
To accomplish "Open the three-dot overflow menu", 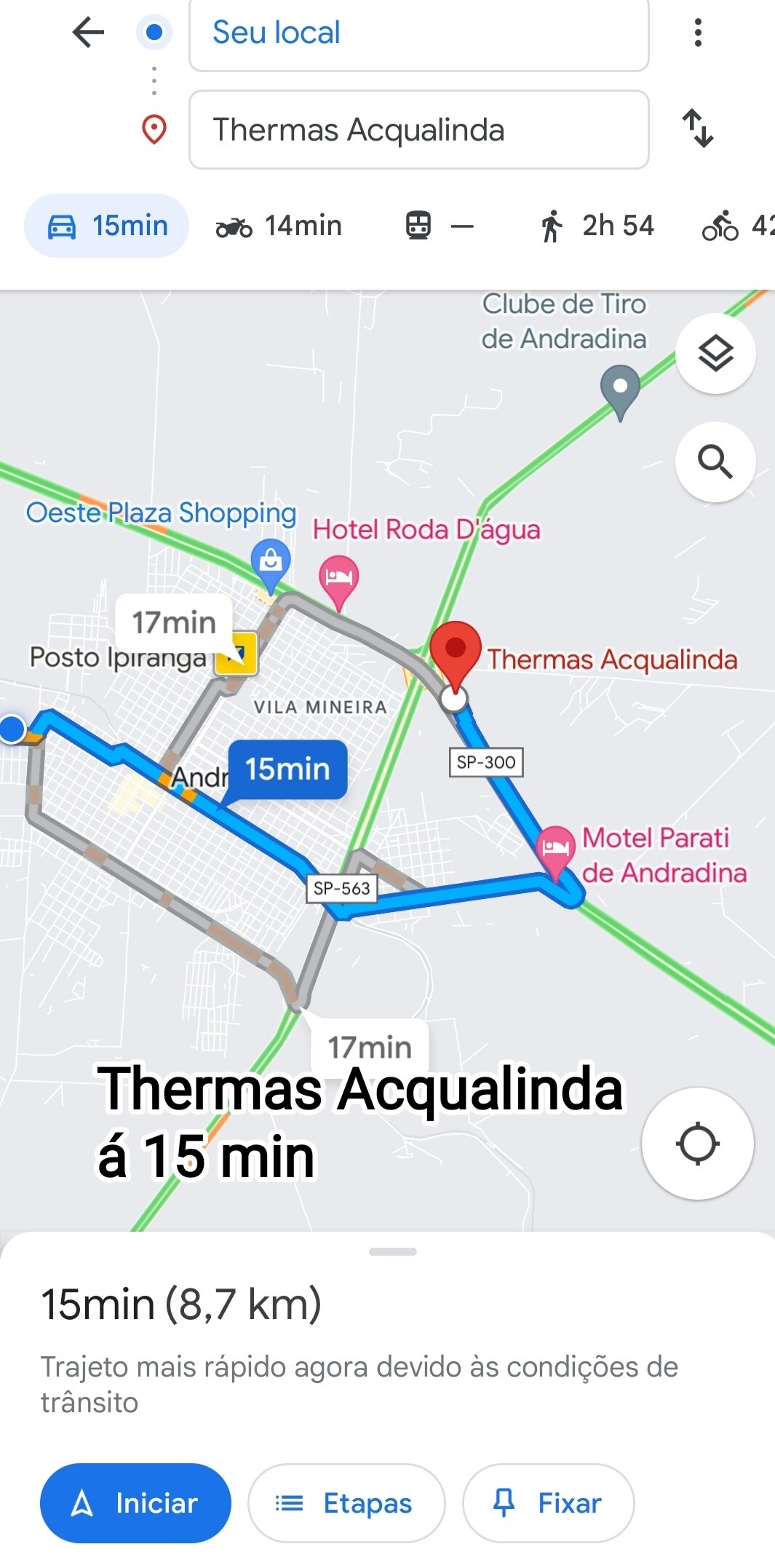I will click(x=698, y=33).
